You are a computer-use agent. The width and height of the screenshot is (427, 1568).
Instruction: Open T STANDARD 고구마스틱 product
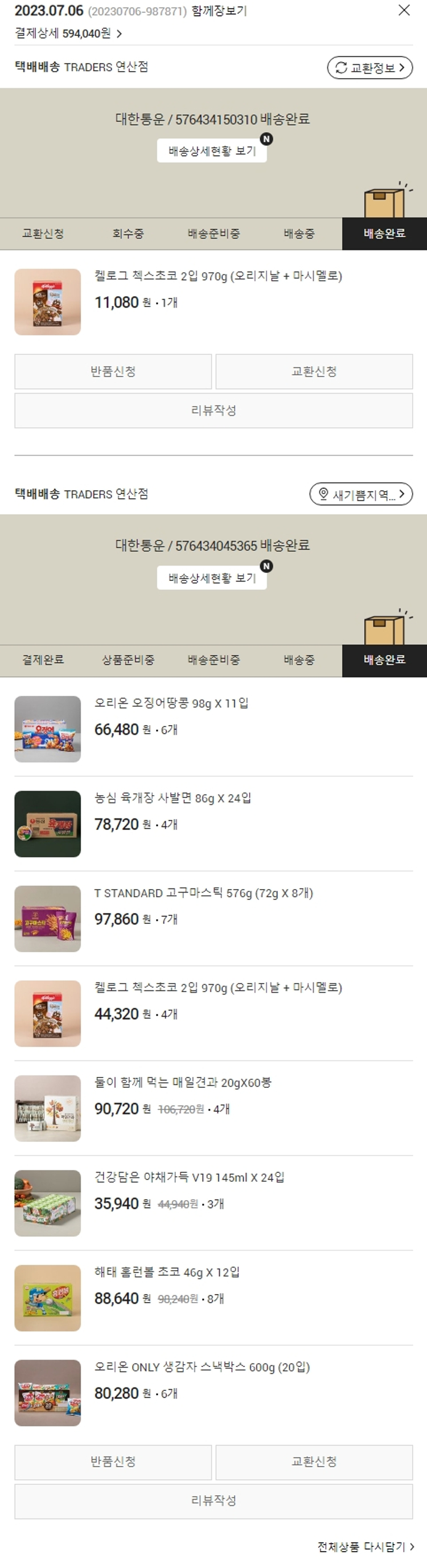203,893
